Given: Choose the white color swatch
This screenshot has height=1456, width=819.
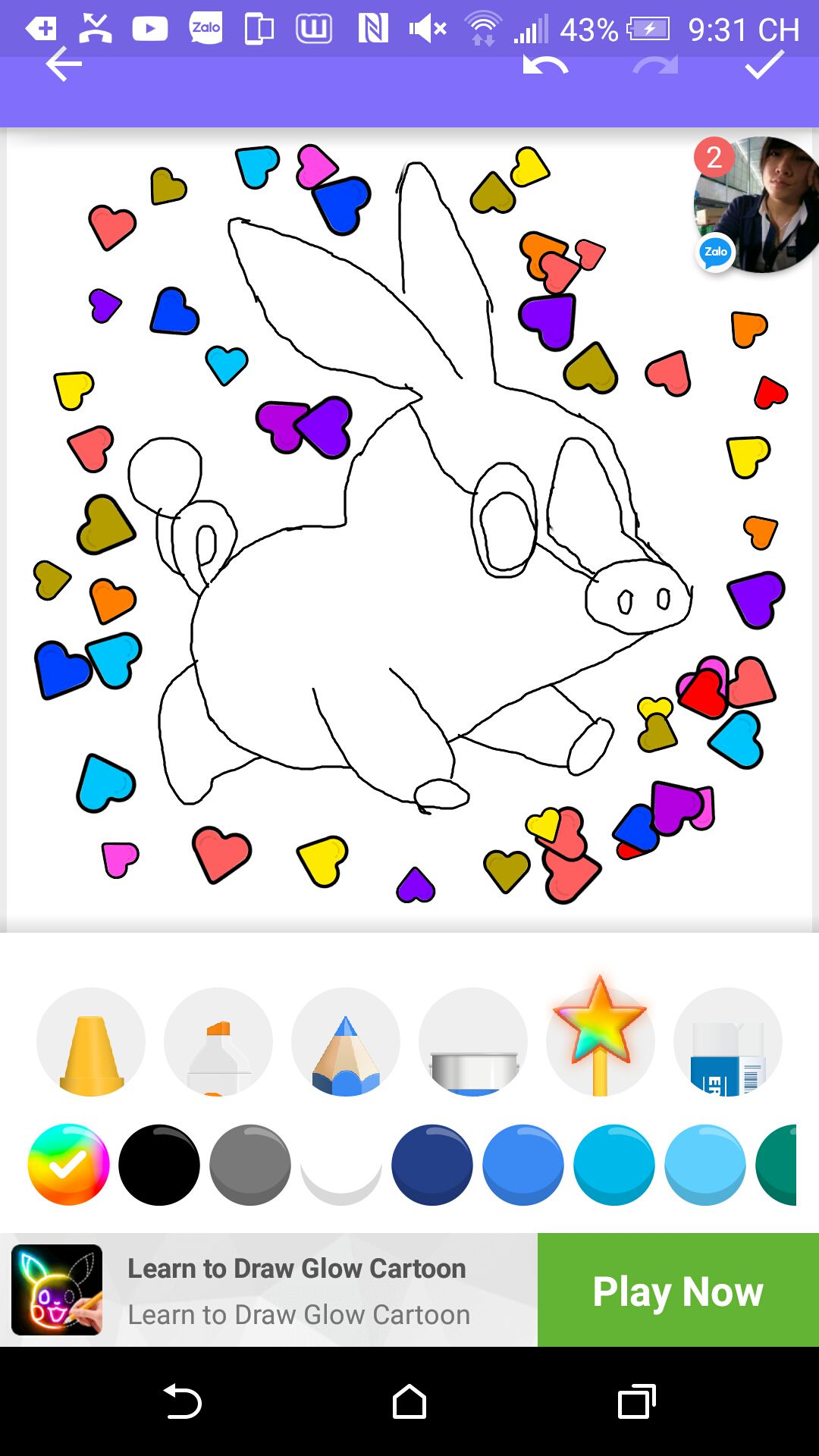Looking at the screenshot, I should click(341, 1165).
